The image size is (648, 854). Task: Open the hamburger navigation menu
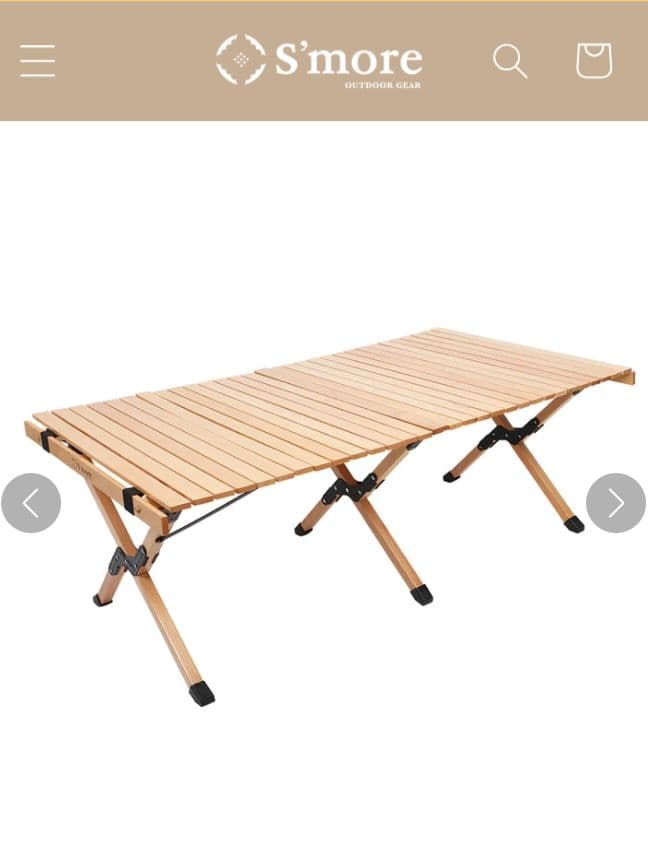tap(38, 61)
